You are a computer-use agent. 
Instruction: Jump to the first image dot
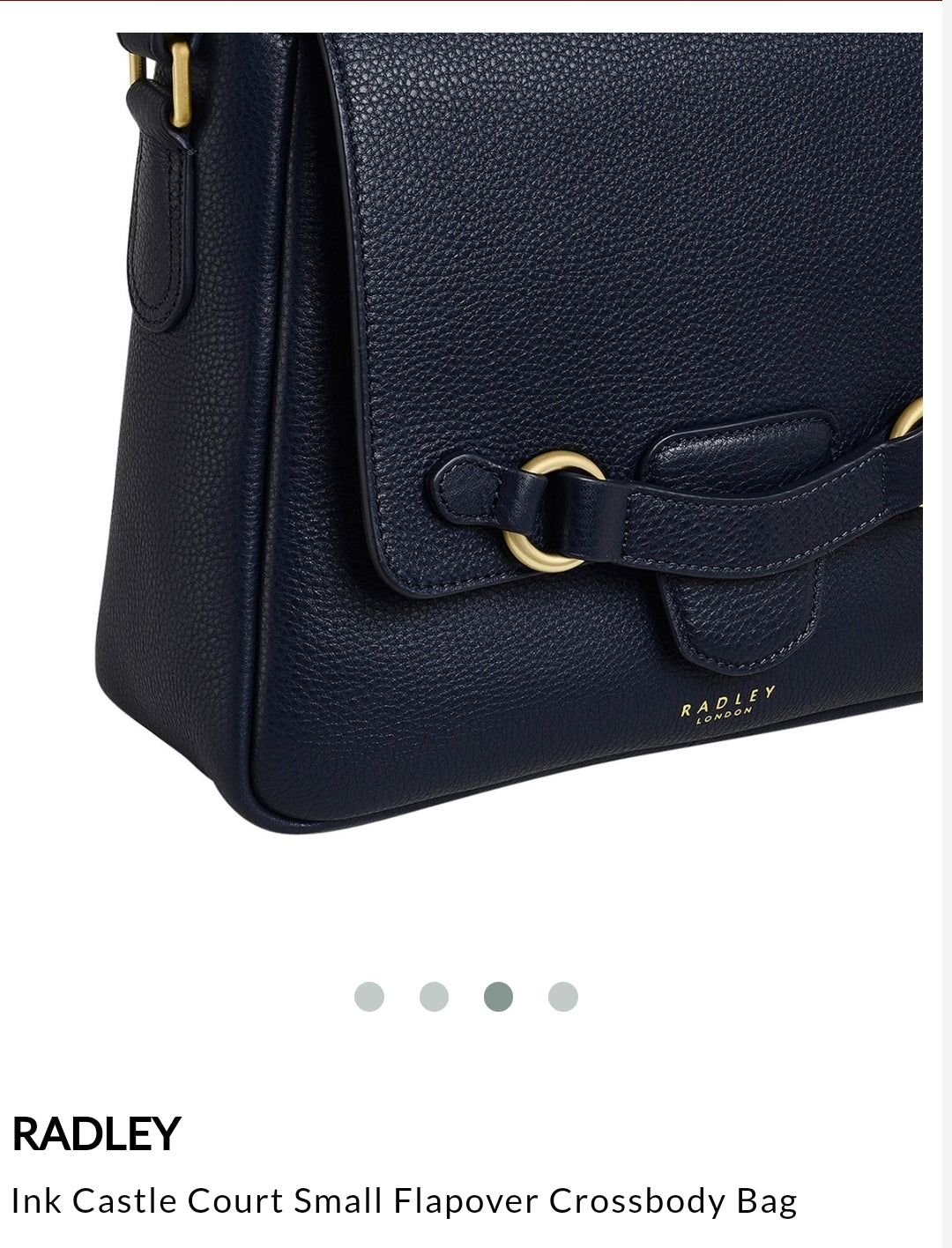369,997
